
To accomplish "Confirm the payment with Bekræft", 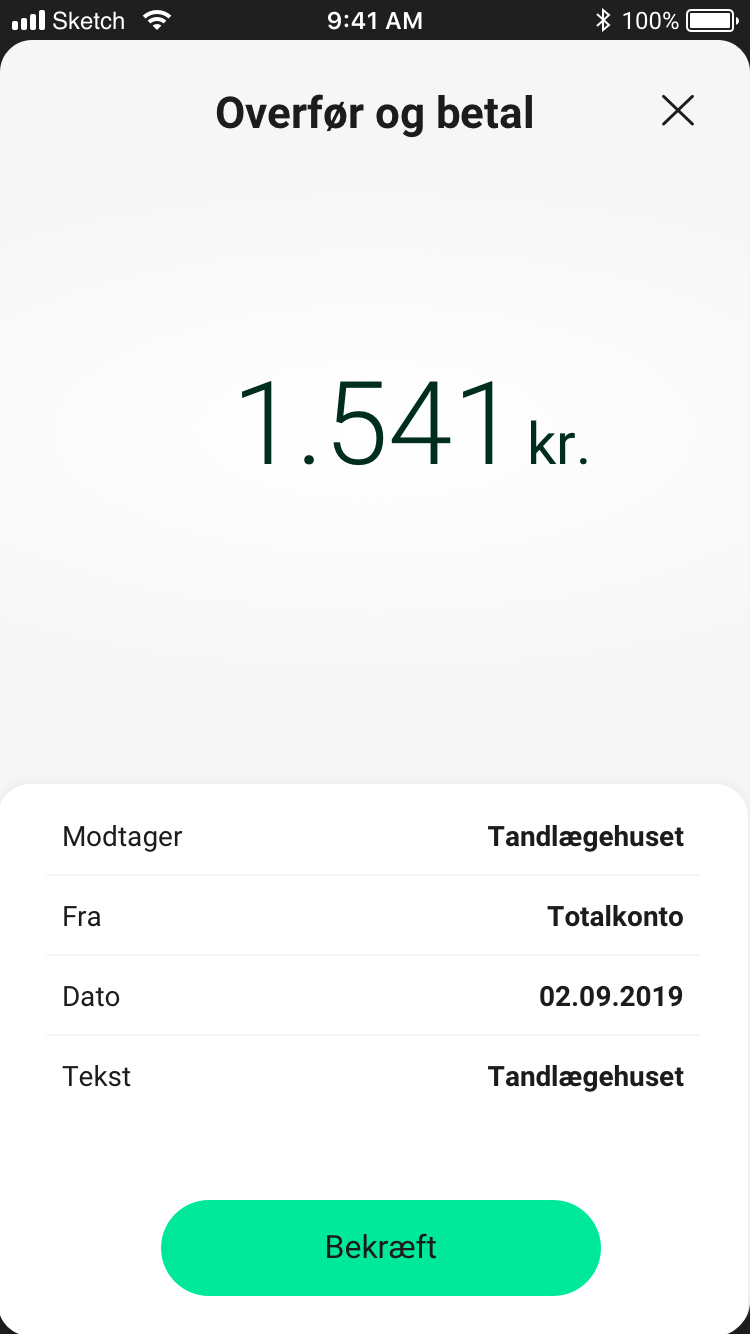I will point(380,1247).
